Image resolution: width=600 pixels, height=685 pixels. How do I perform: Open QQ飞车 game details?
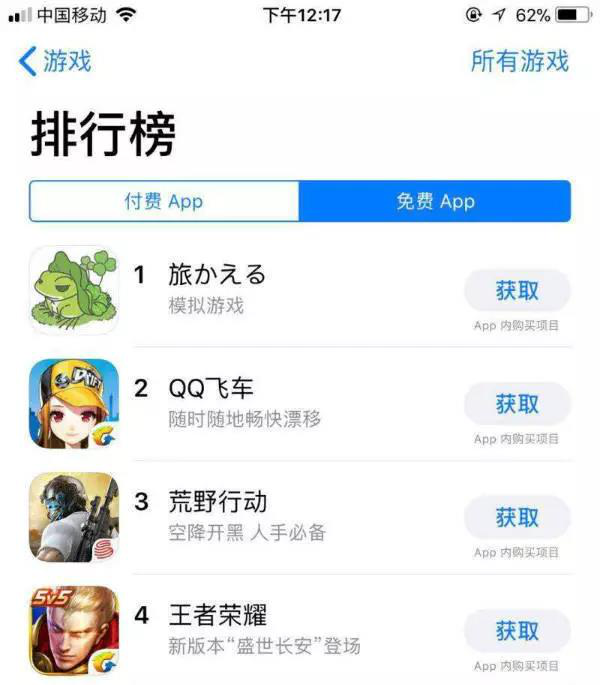point(212,389)
